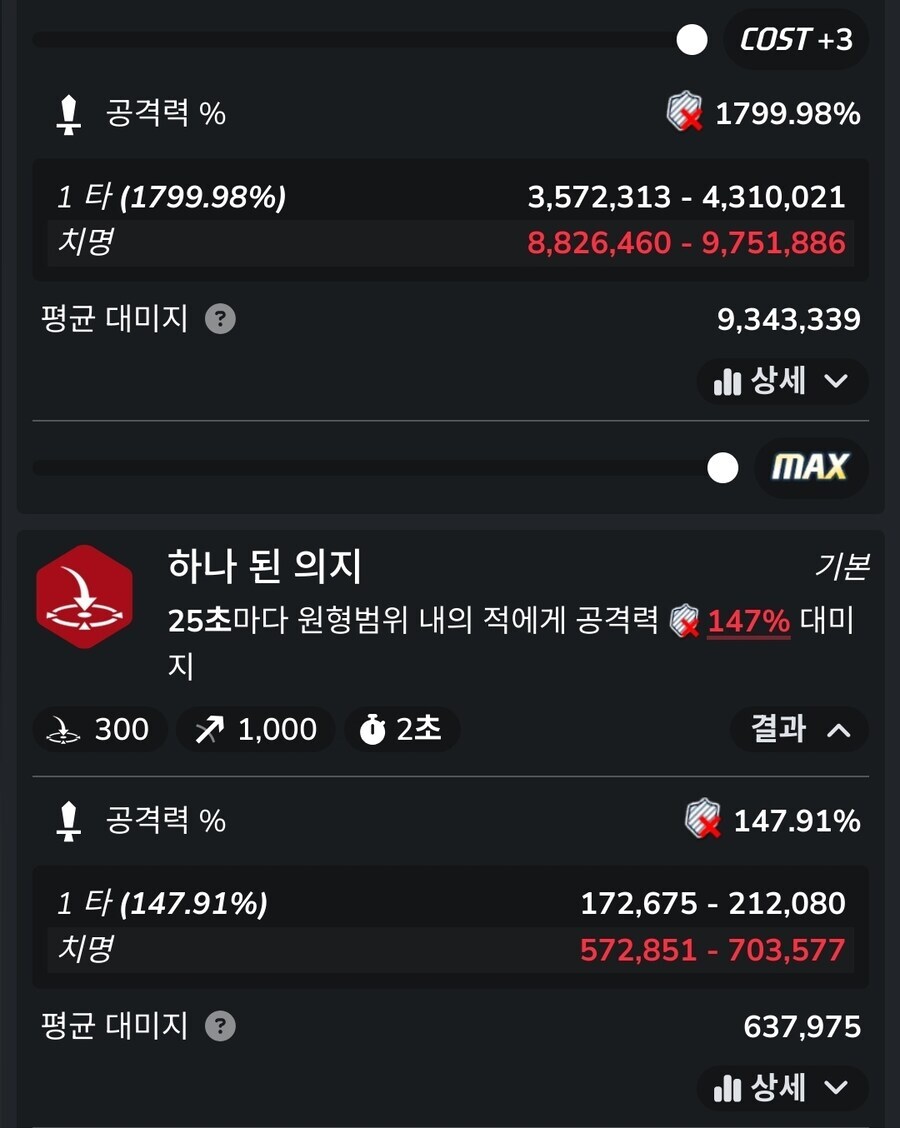
Task: Expand the bottom 상세 details section
Action: point(783,1090)
